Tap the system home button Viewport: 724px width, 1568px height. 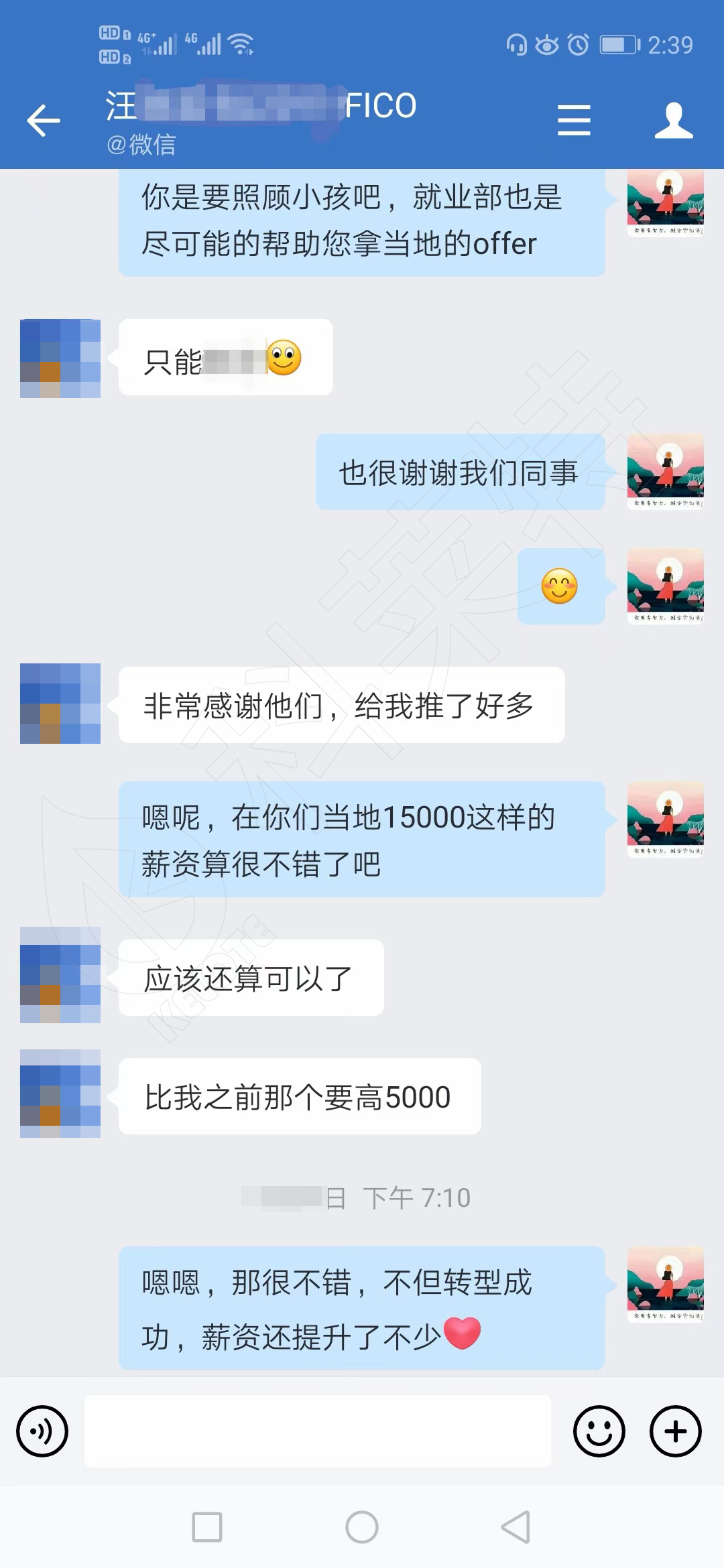(x=362, y=1527)
